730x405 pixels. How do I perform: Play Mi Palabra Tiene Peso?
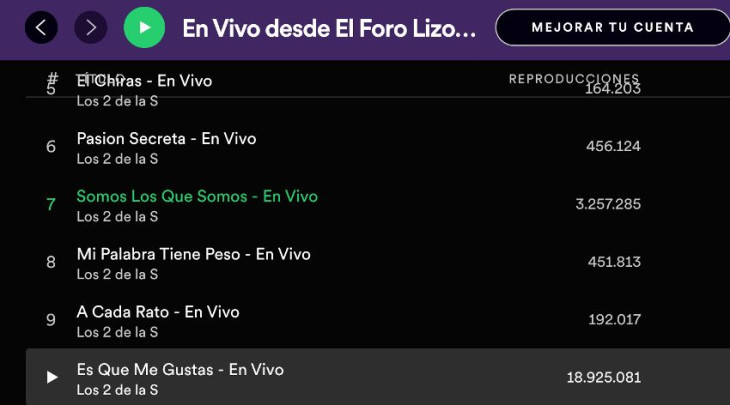[x=193, y=255]
